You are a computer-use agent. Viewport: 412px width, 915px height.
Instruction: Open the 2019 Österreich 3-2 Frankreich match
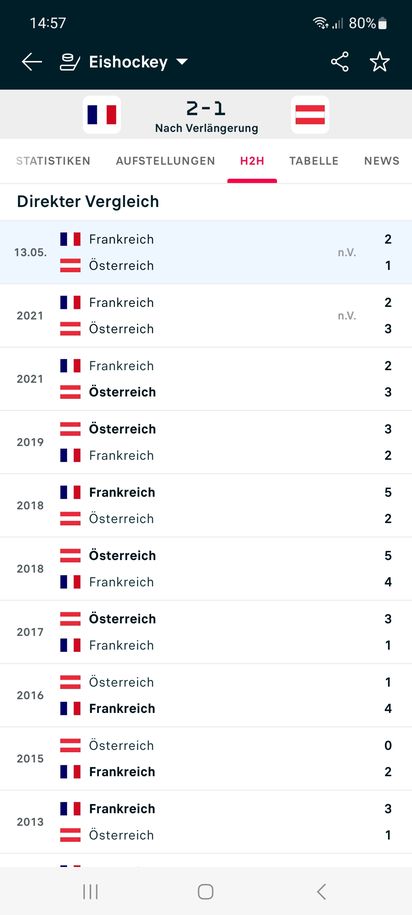point(206,442)
